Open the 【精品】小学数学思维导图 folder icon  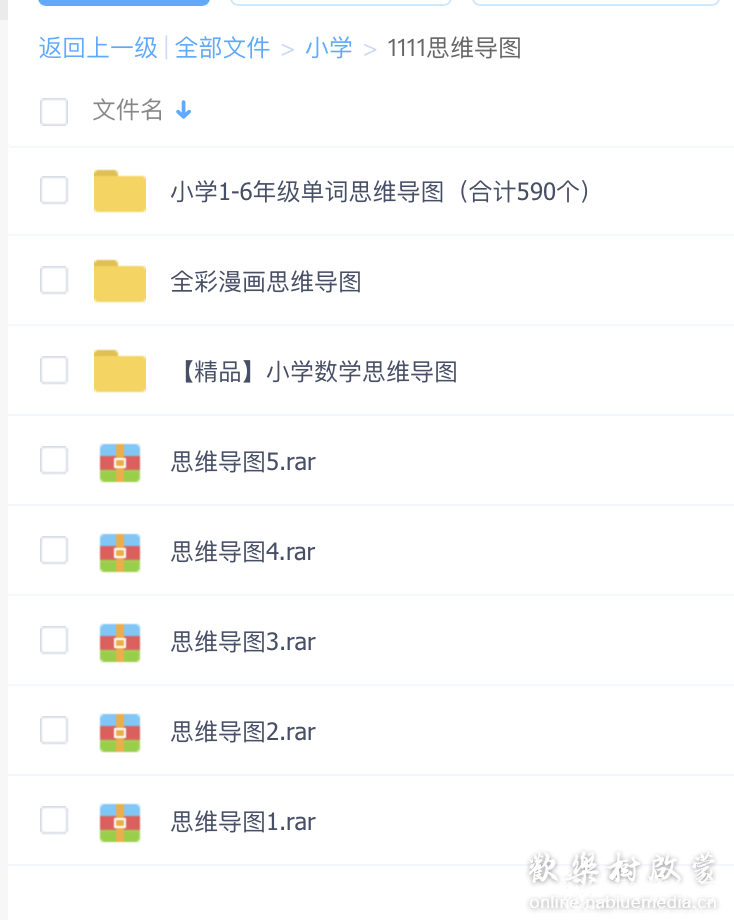tap(120, 370)
